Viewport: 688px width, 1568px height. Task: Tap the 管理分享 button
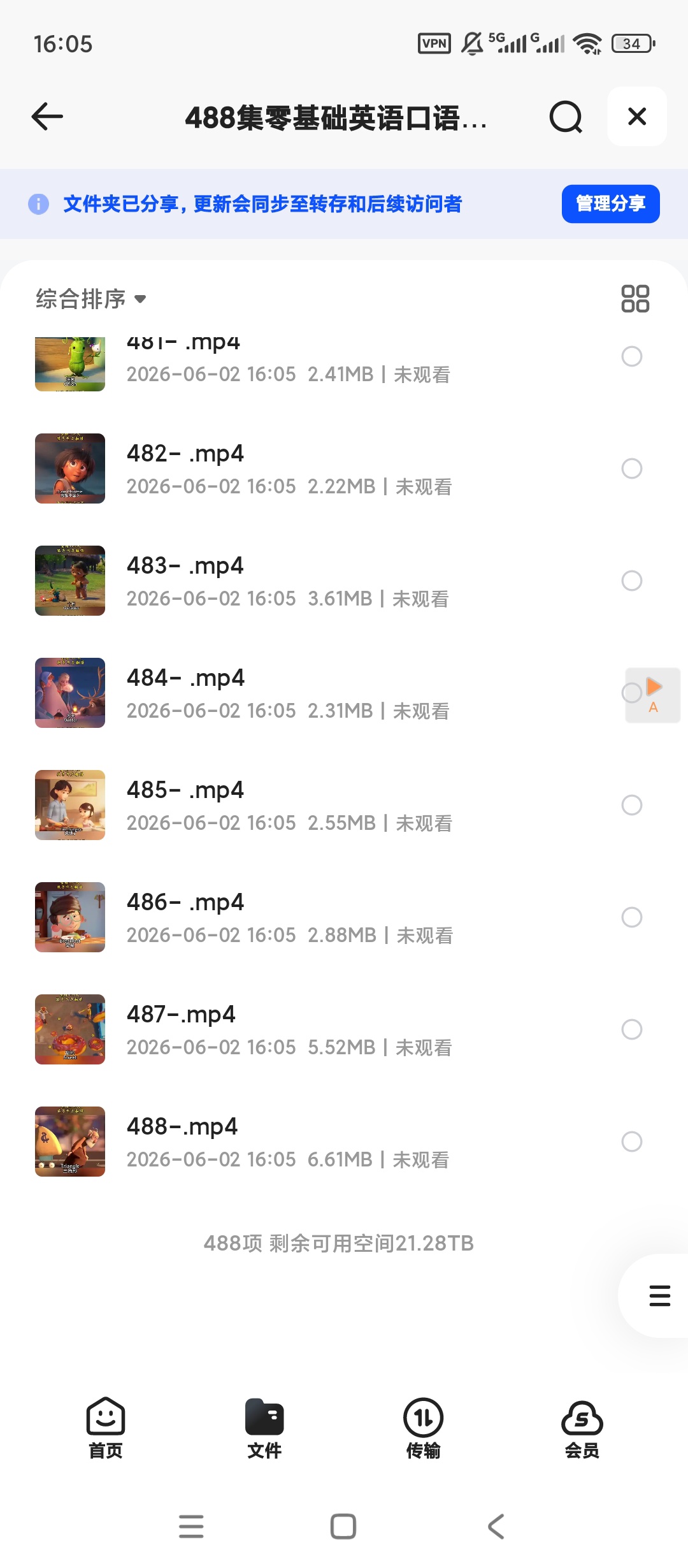click(610, 204)
